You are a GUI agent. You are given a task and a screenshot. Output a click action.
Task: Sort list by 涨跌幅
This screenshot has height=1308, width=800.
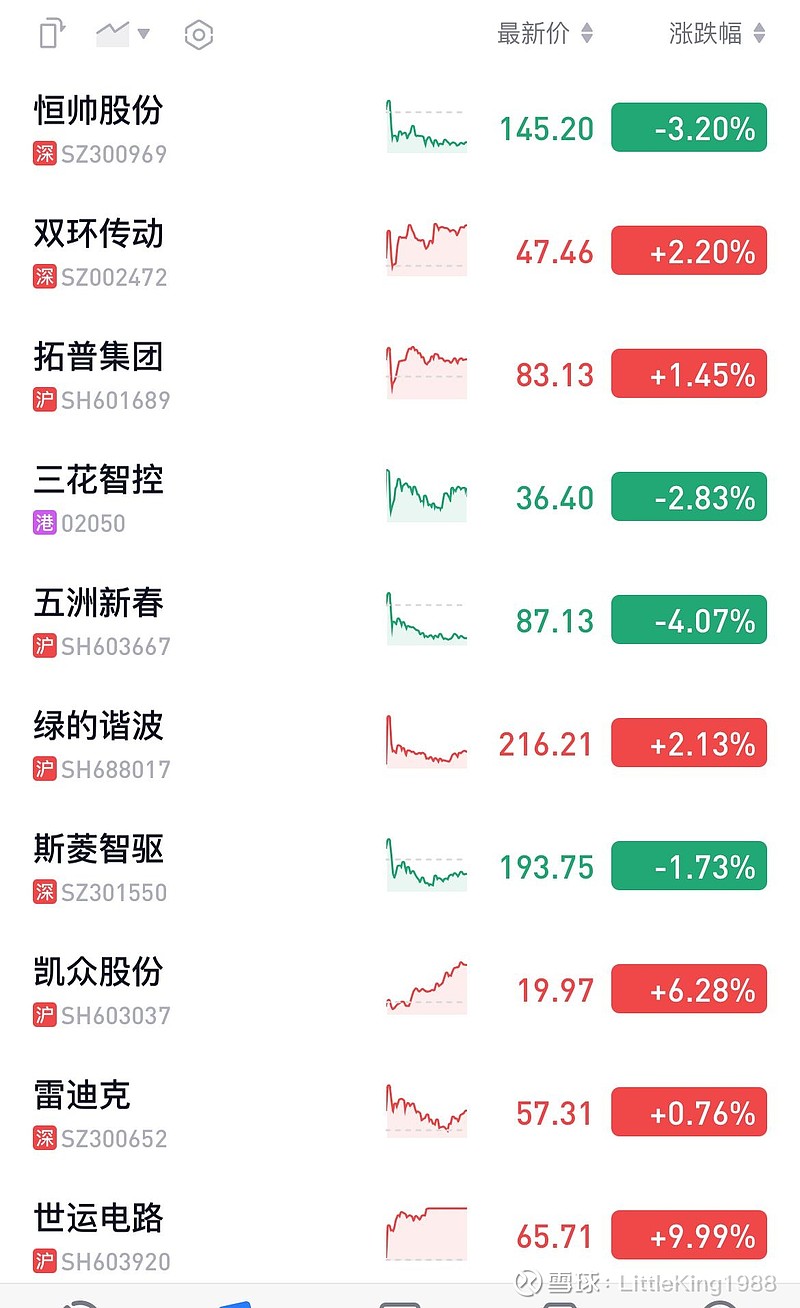[716, 34]
